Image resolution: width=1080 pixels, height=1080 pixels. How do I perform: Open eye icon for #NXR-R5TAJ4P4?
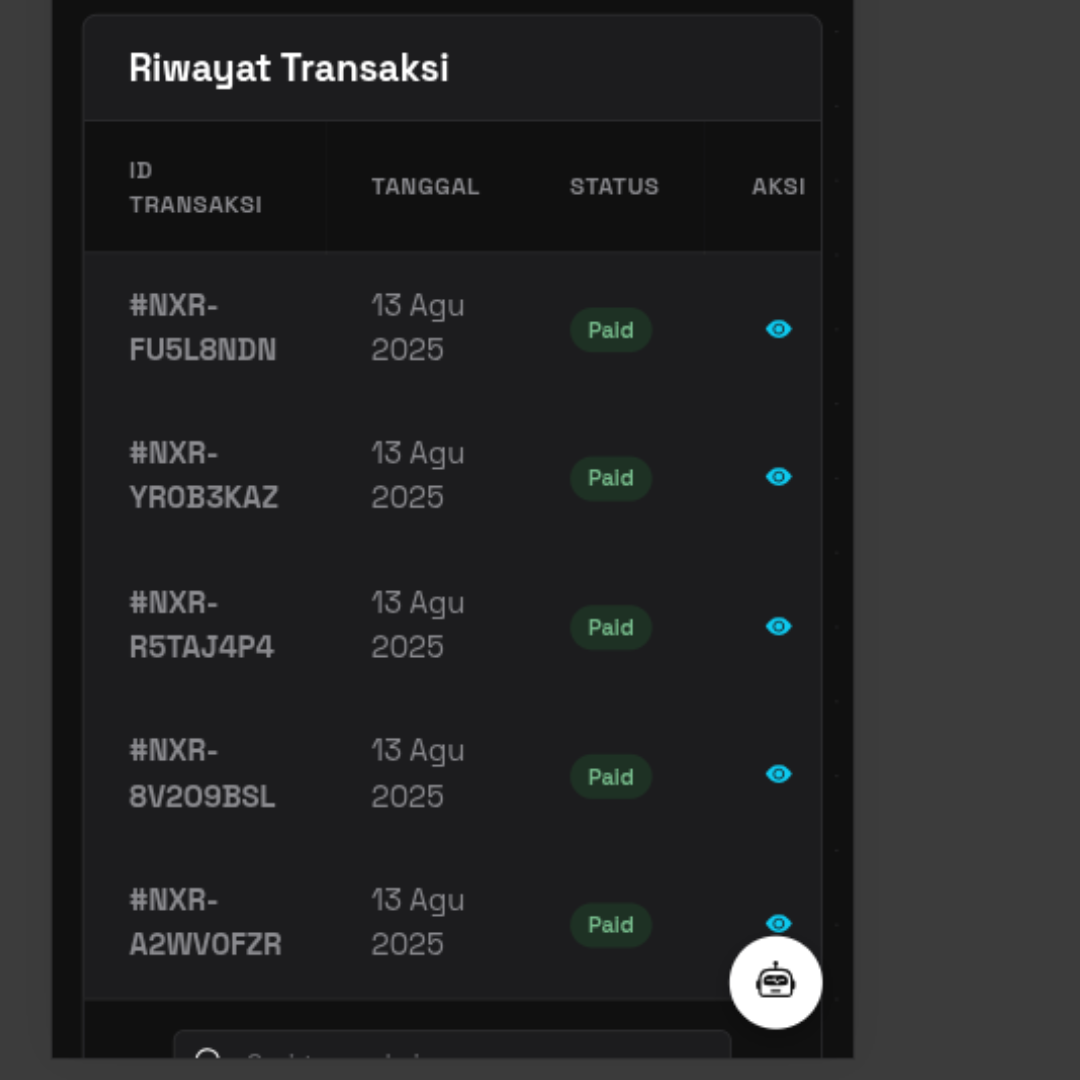[x=778, y=626]
